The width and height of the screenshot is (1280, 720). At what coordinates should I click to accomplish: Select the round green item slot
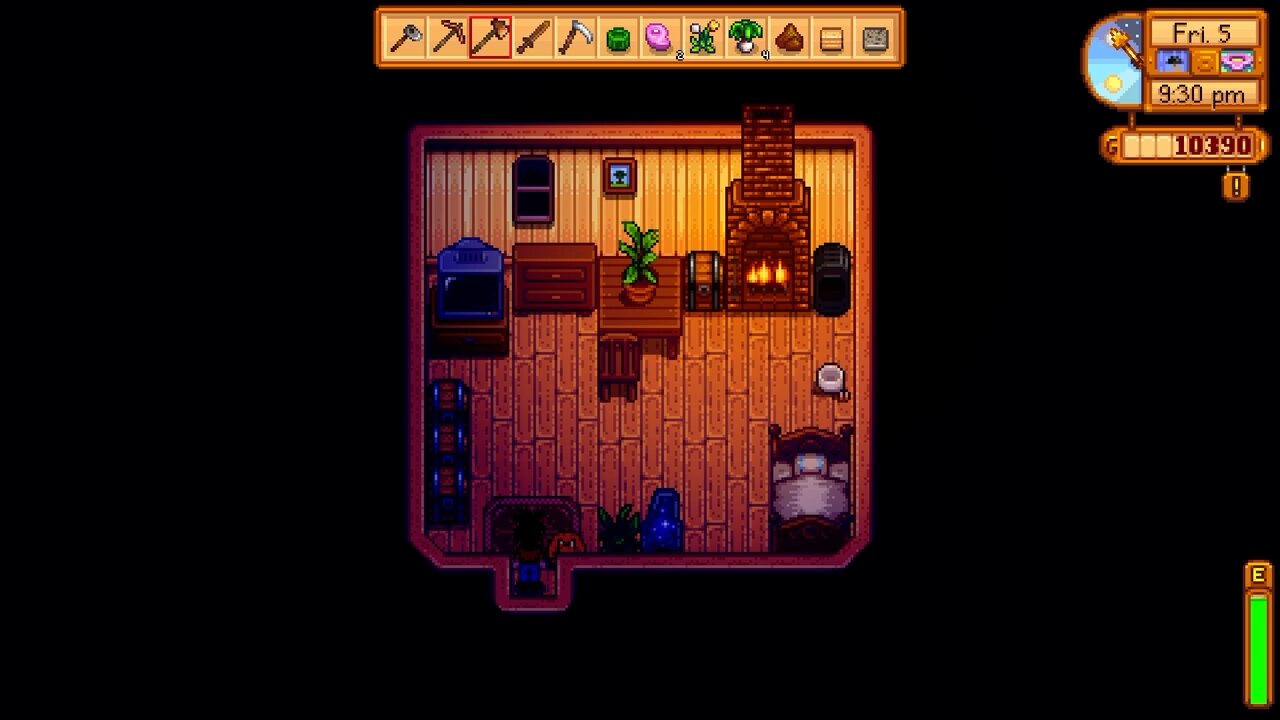[x=619, y=39]
